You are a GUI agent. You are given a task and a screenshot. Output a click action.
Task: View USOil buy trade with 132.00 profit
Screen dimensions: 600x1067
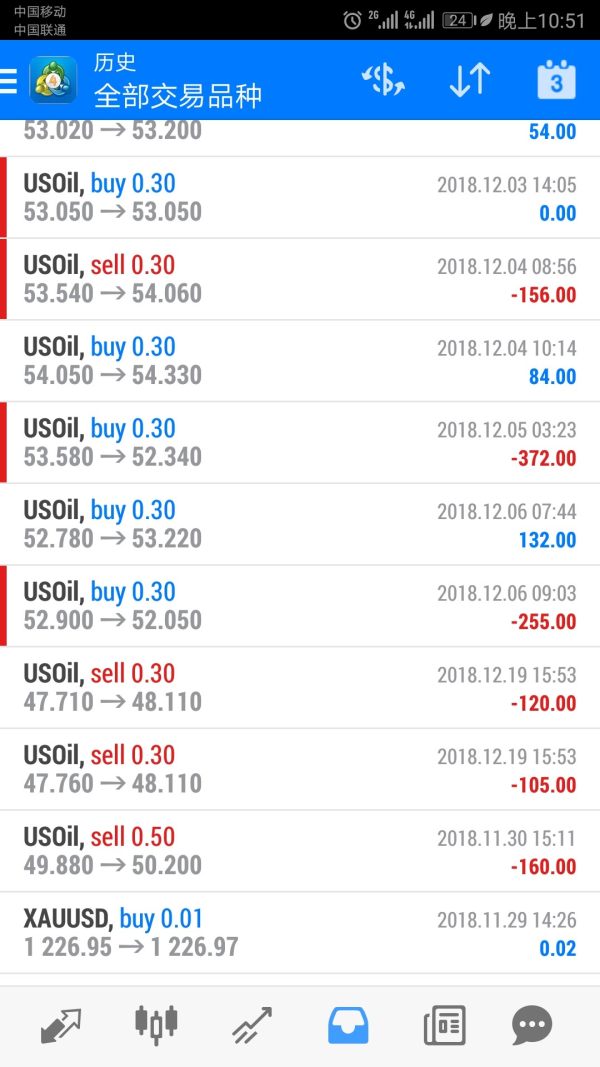click(x=300, y=525)
